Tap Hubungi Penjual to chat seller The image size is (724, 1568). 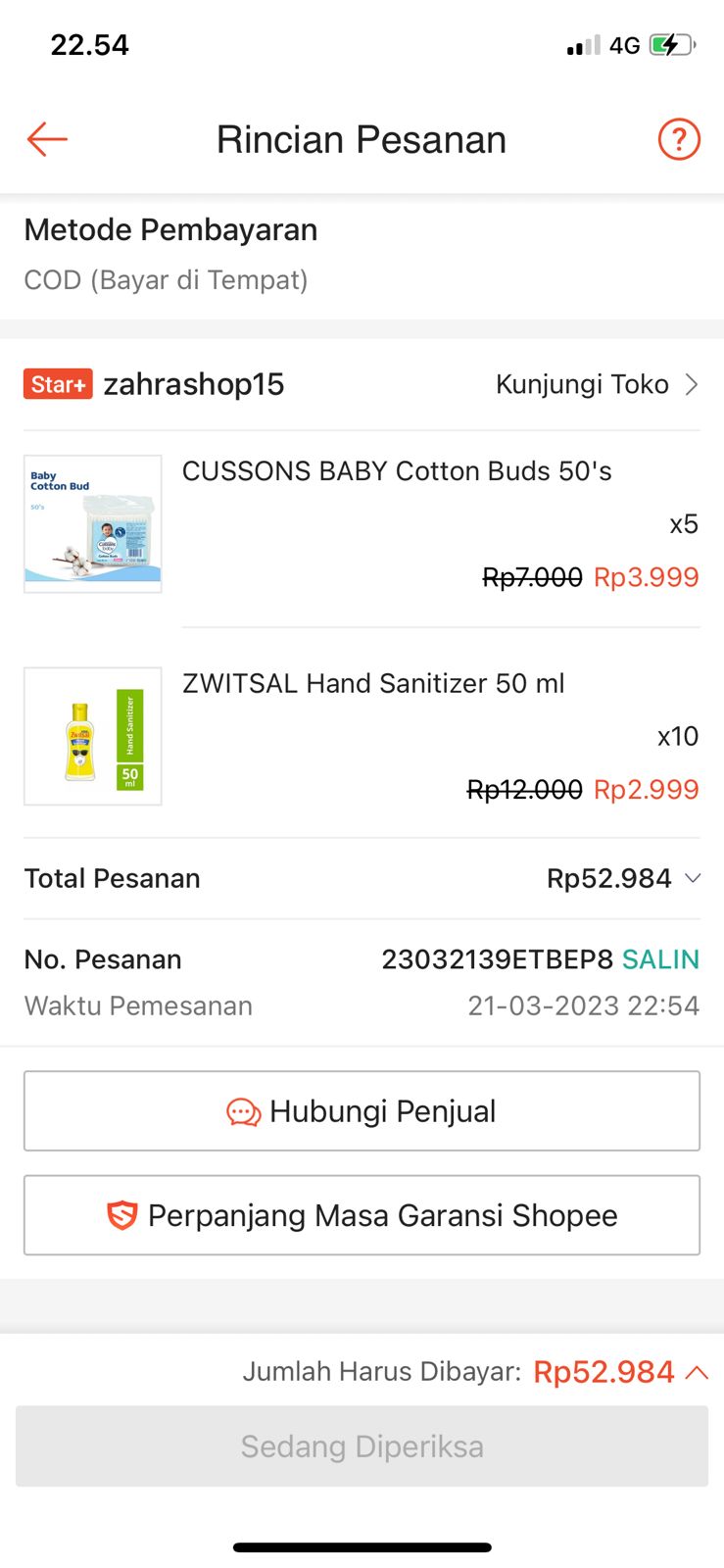(x=362, y=1111)
